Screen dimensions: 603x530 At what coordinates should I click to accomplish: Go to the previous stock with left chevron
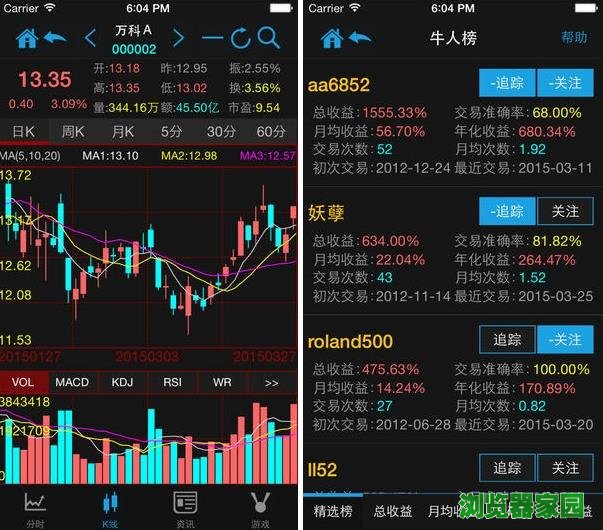tap(91, 39)
